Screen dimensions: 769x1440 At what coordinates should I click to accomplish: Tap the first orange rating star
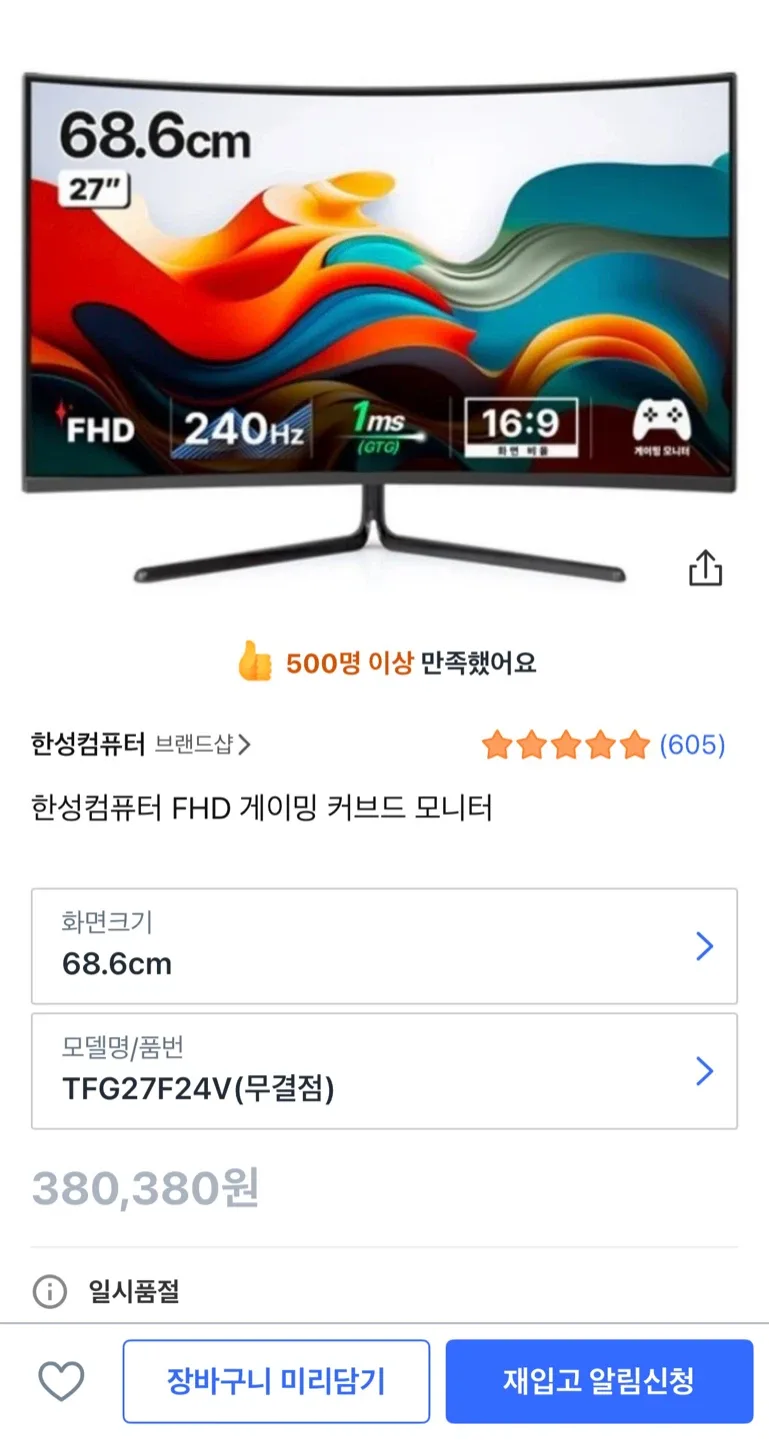(x=498, y=745)
